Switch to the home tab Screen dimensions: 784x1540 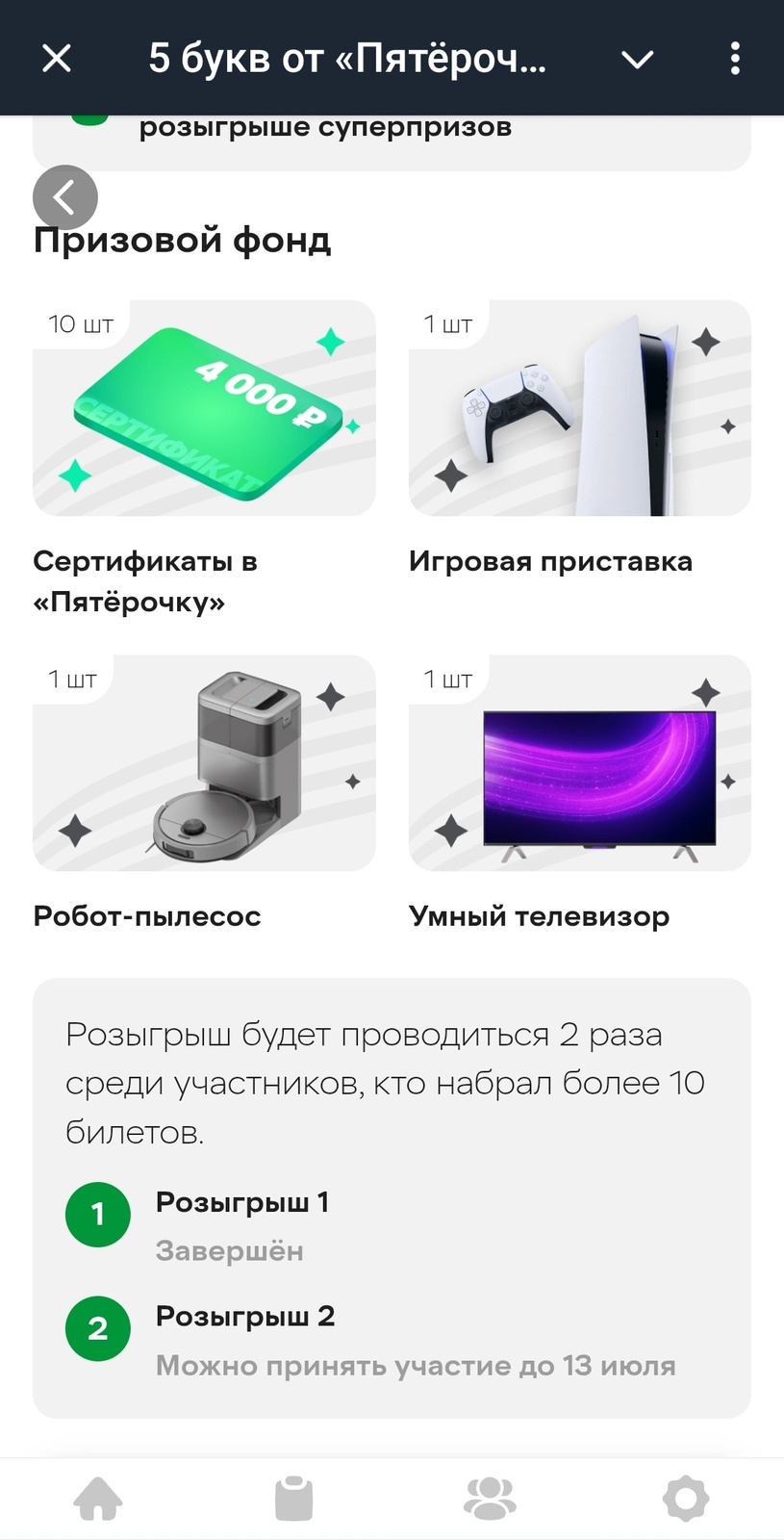(98, 1499)
